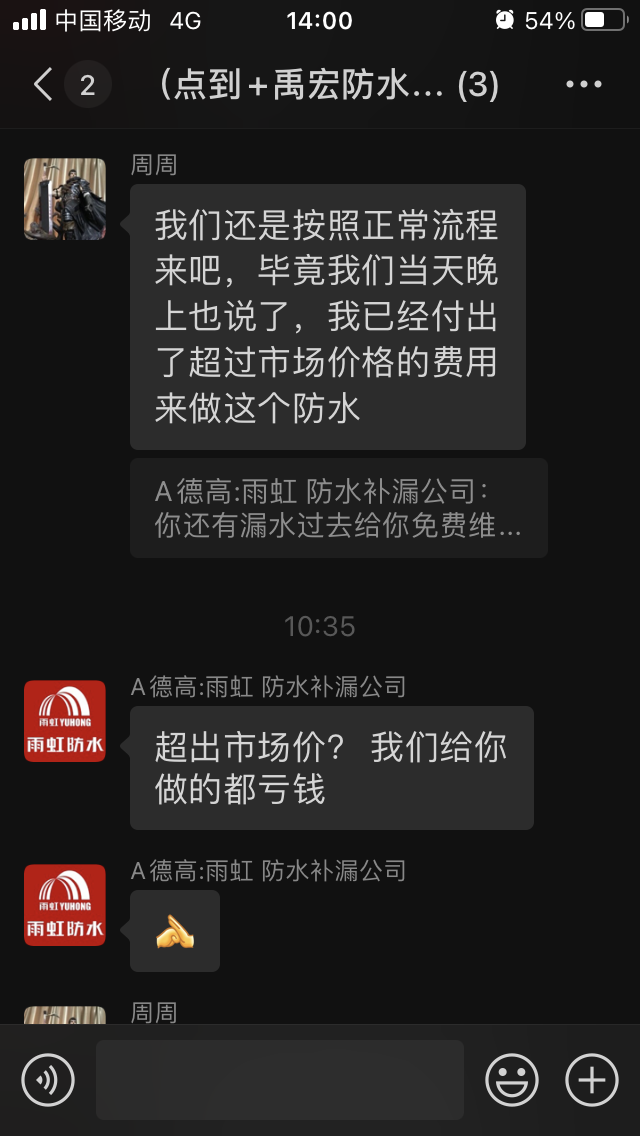Jump to the quoted 雨虹 reply message
This screenshot has width=640, height=1136.
click(338, 508)
